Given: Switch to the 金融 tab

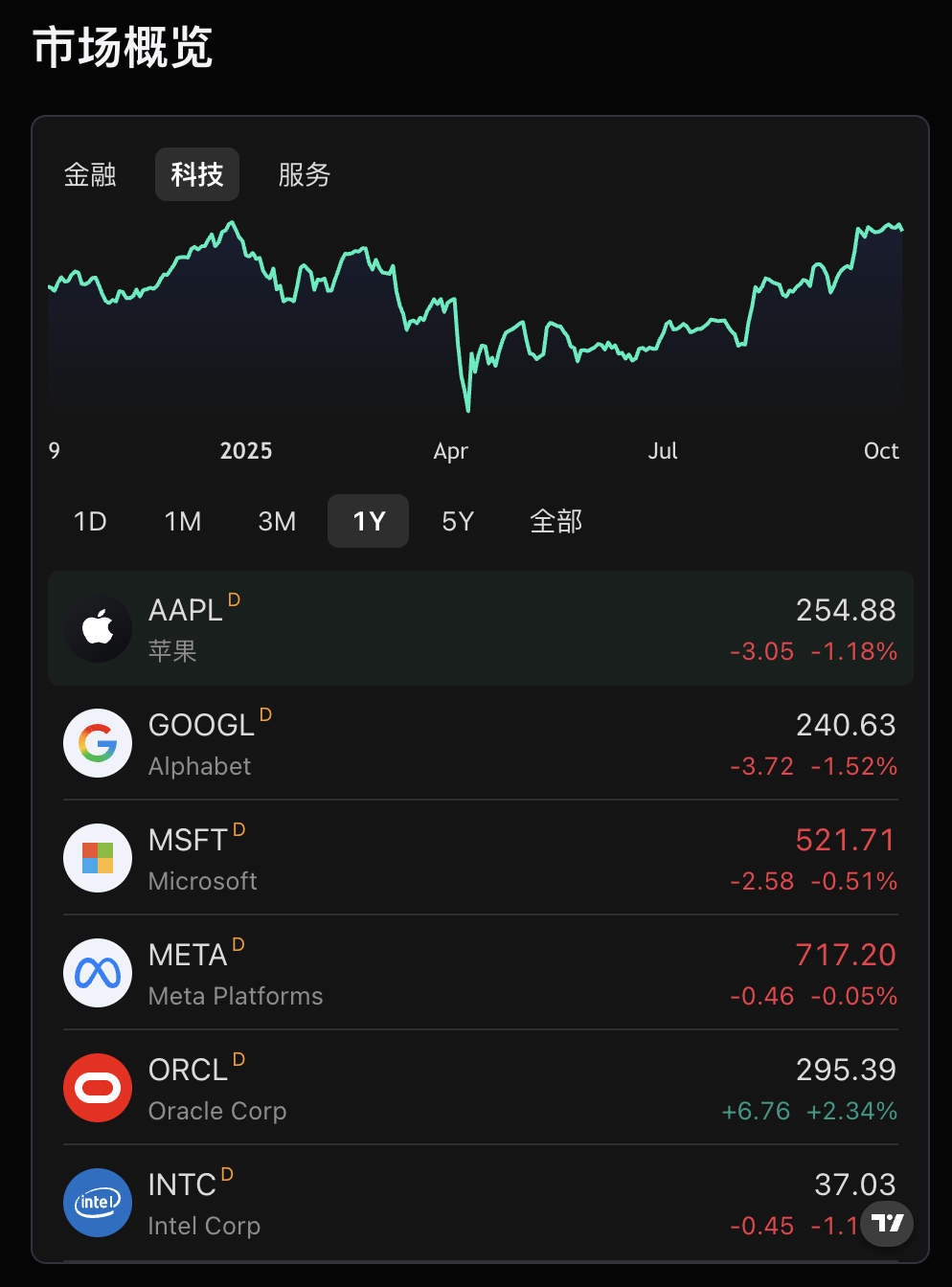Looking at the screenshot, I should [x=91, y=174].
